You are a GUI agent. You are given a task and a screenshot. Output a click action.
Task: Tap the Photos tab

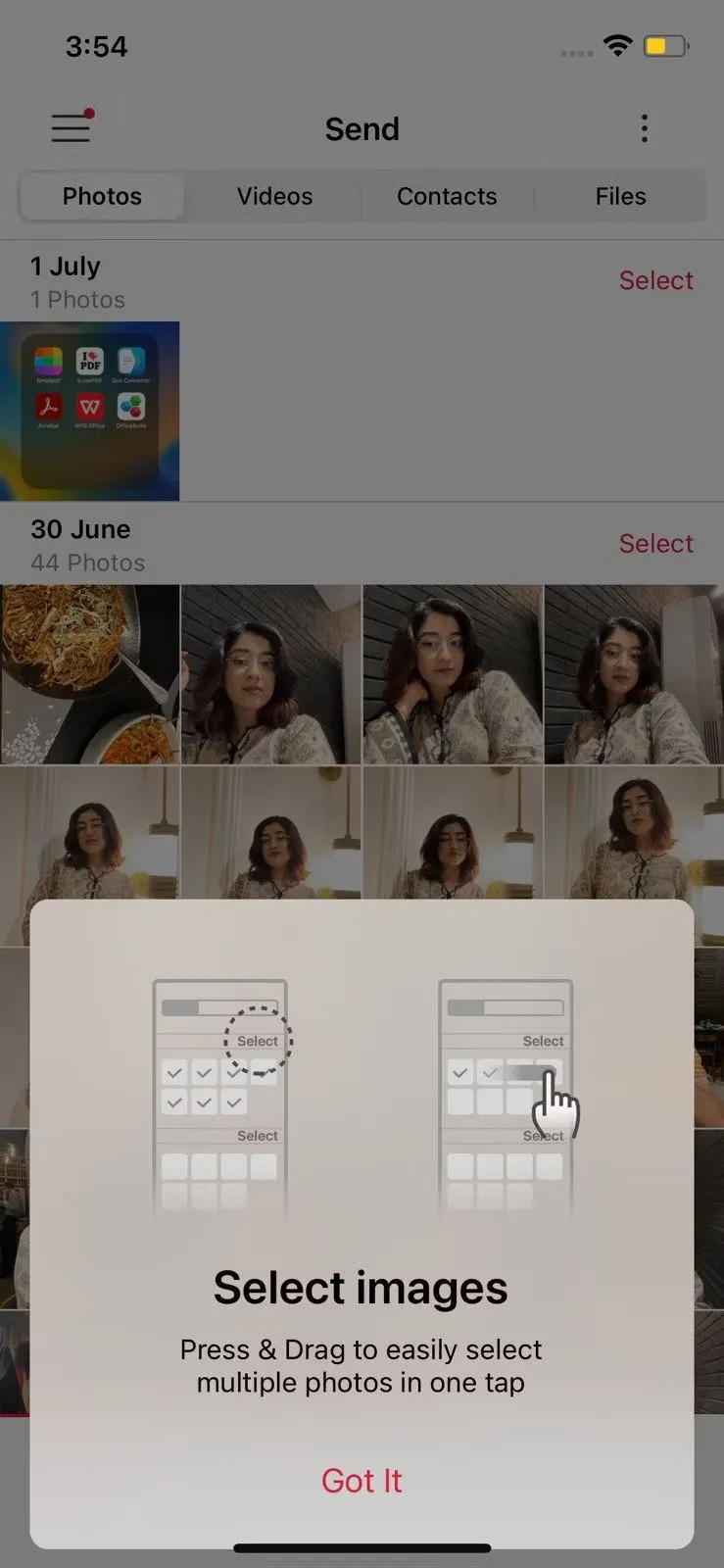[102, 196]
